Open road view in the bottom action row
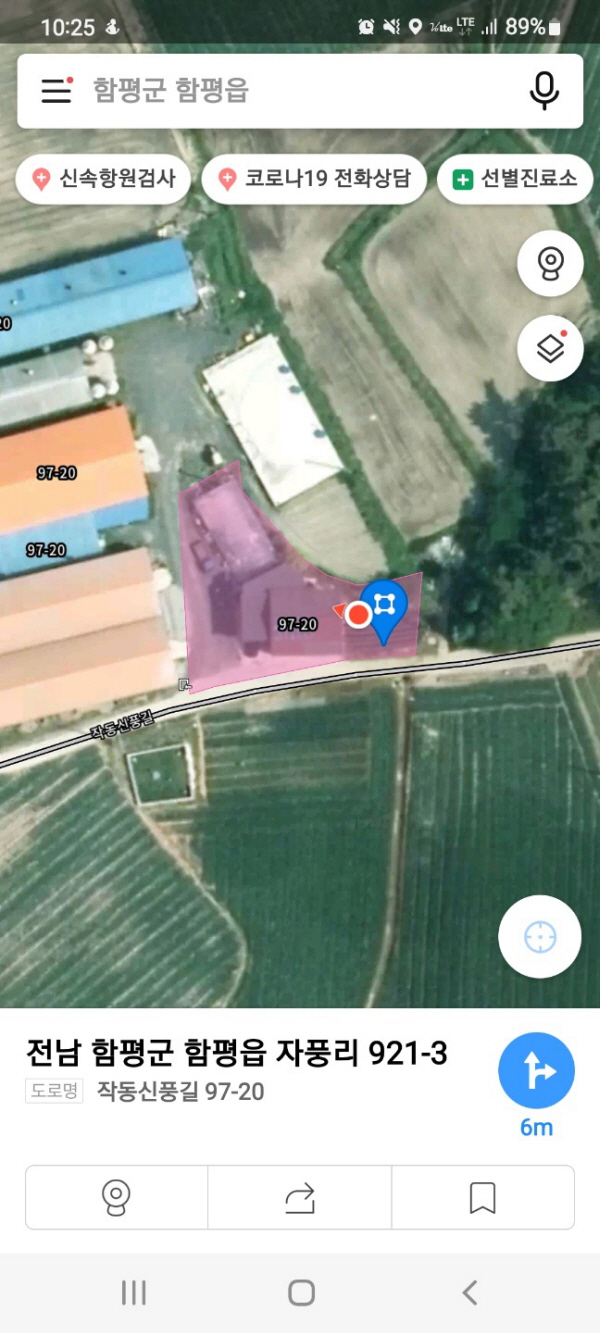This screenshot has height=1333, width=600. (x=116, y=1197)
